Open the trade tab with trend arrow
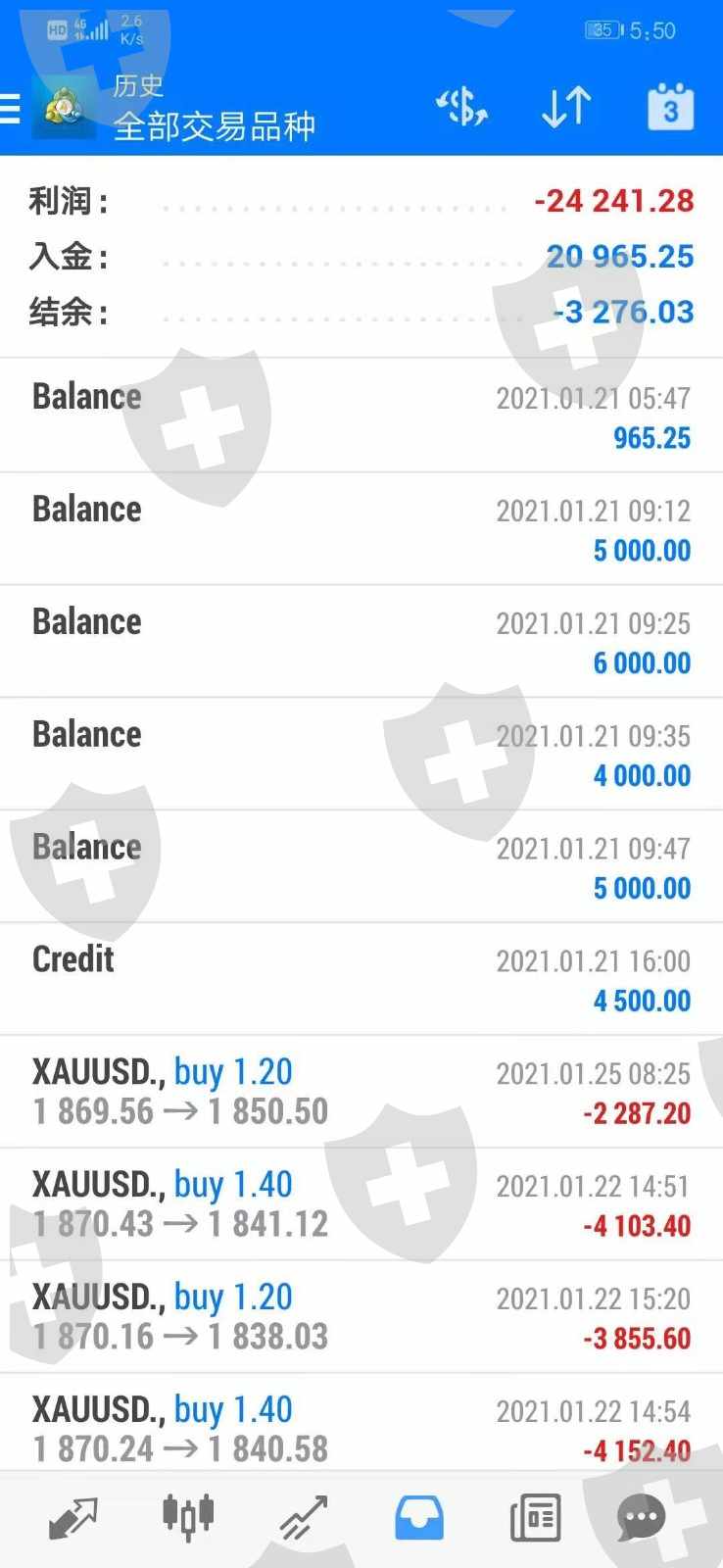Viewport: 723px width, 1568px height. tap(304, 1518)
